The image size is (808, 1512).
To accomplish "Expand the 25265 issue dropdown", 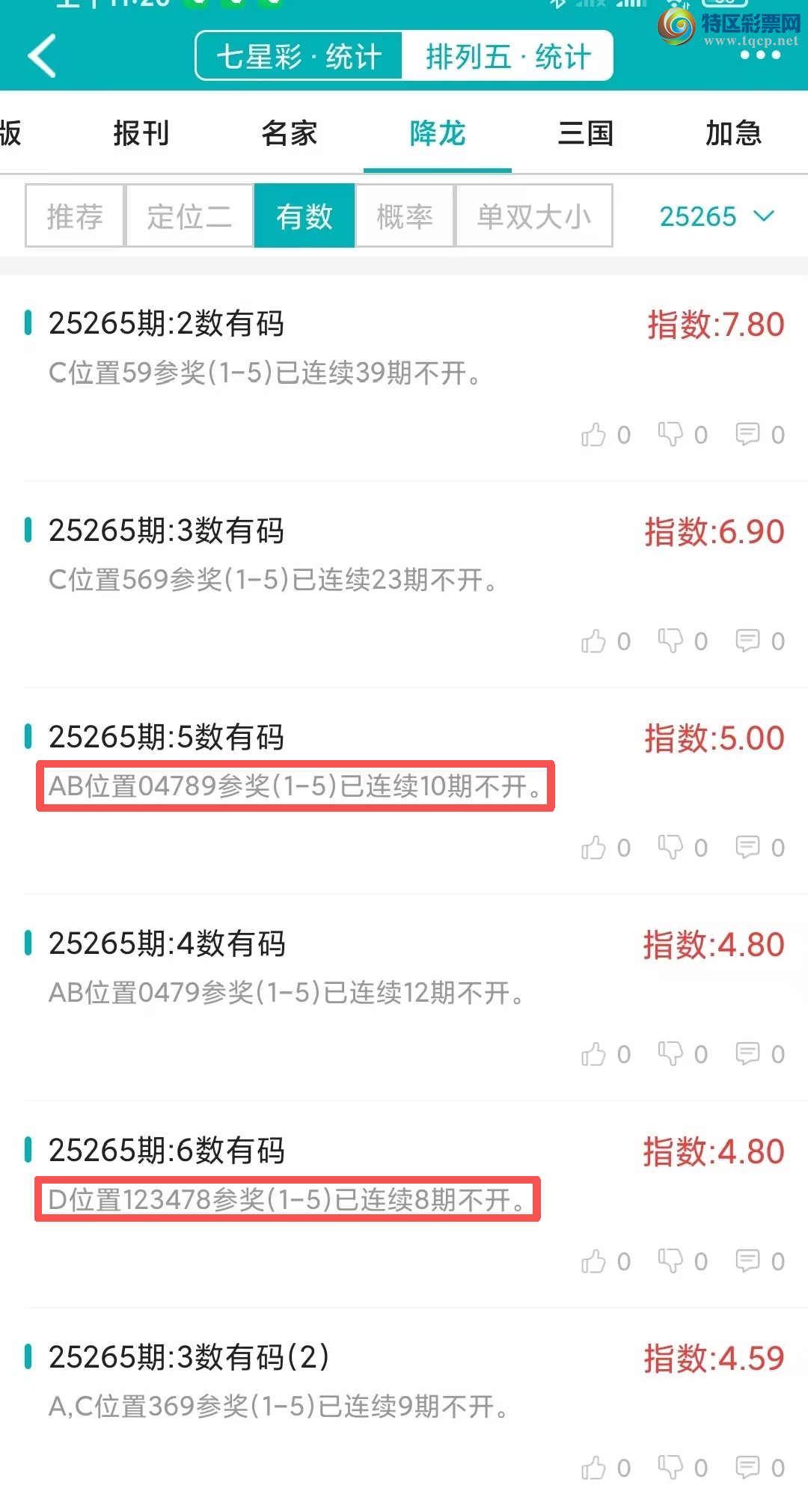I will tap(716, 216).
